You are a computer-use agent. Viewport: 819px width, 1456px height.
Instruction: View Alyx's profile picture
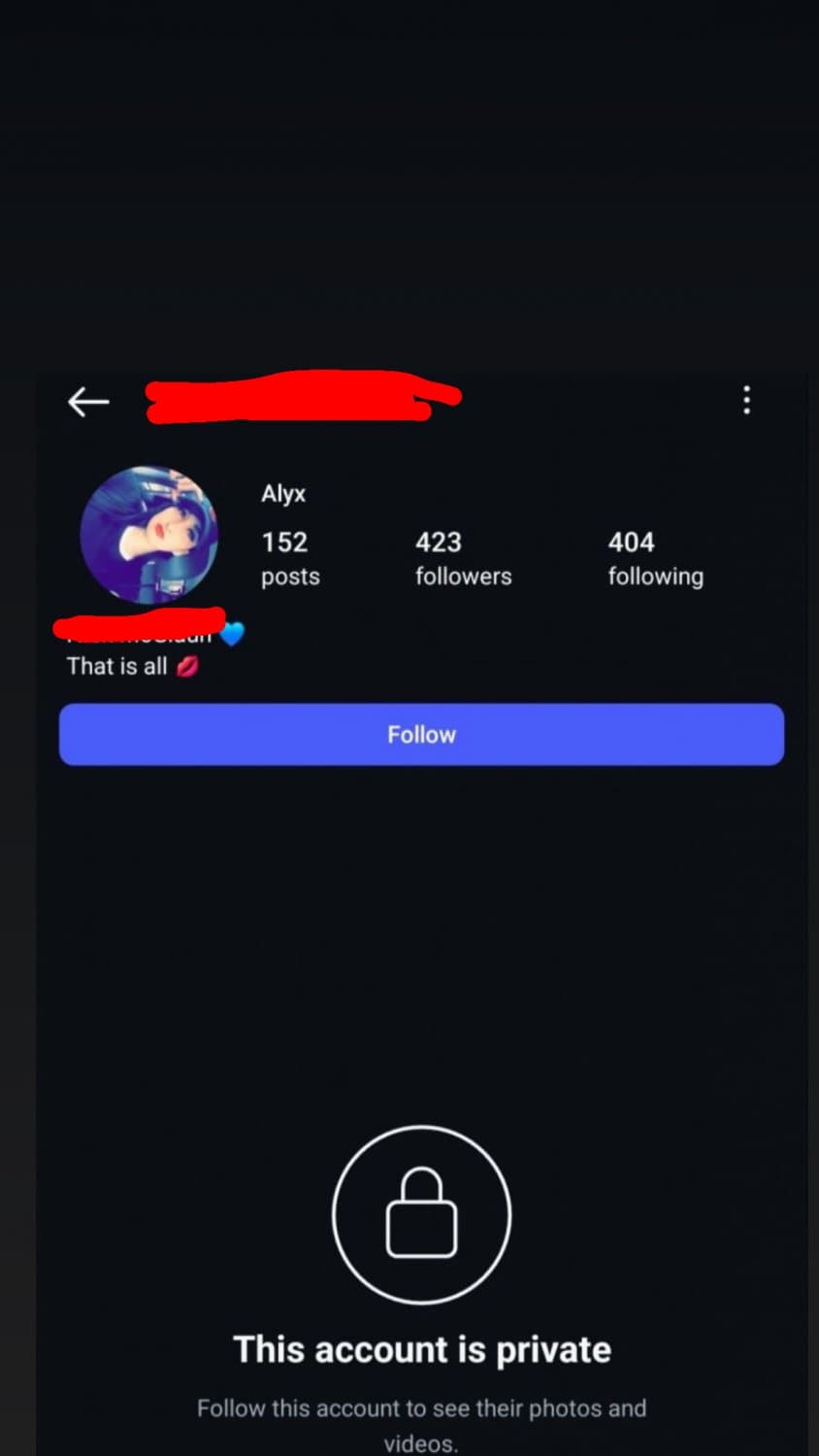coord(147,534)
